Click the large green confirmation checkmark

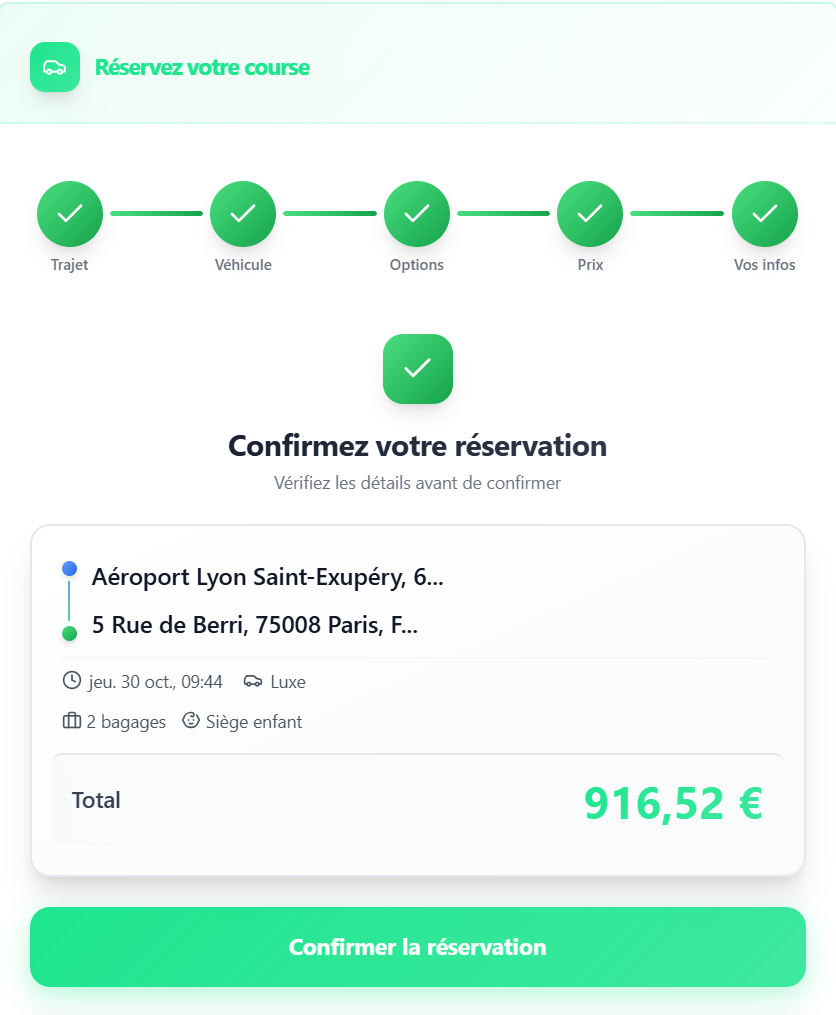pos(417,369)
